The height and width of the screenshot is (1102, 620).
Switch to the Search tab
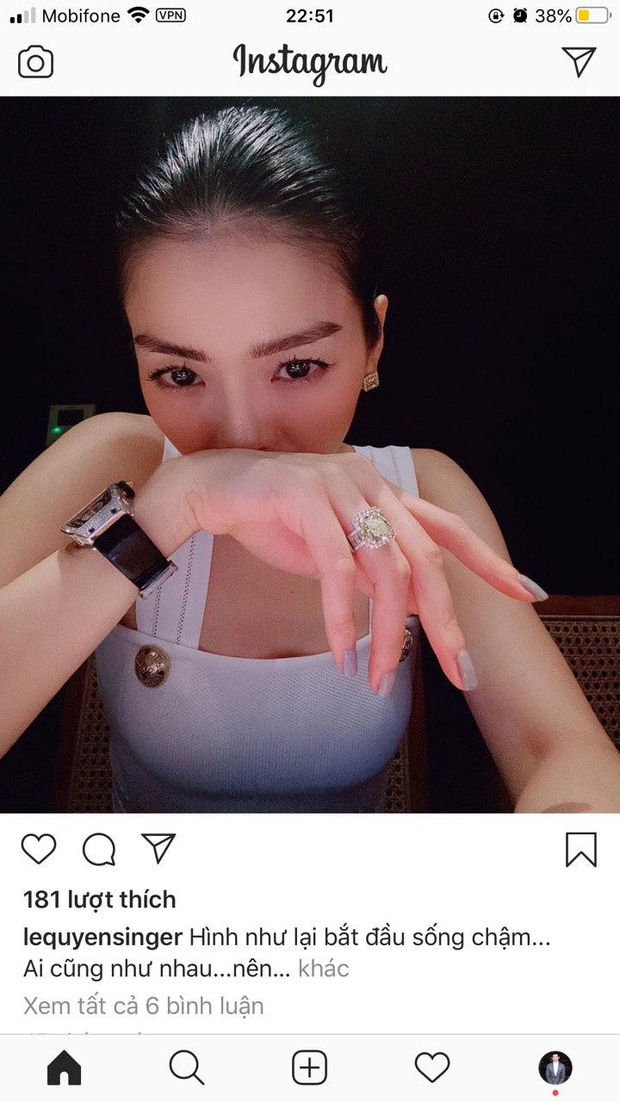[186, 1069]
